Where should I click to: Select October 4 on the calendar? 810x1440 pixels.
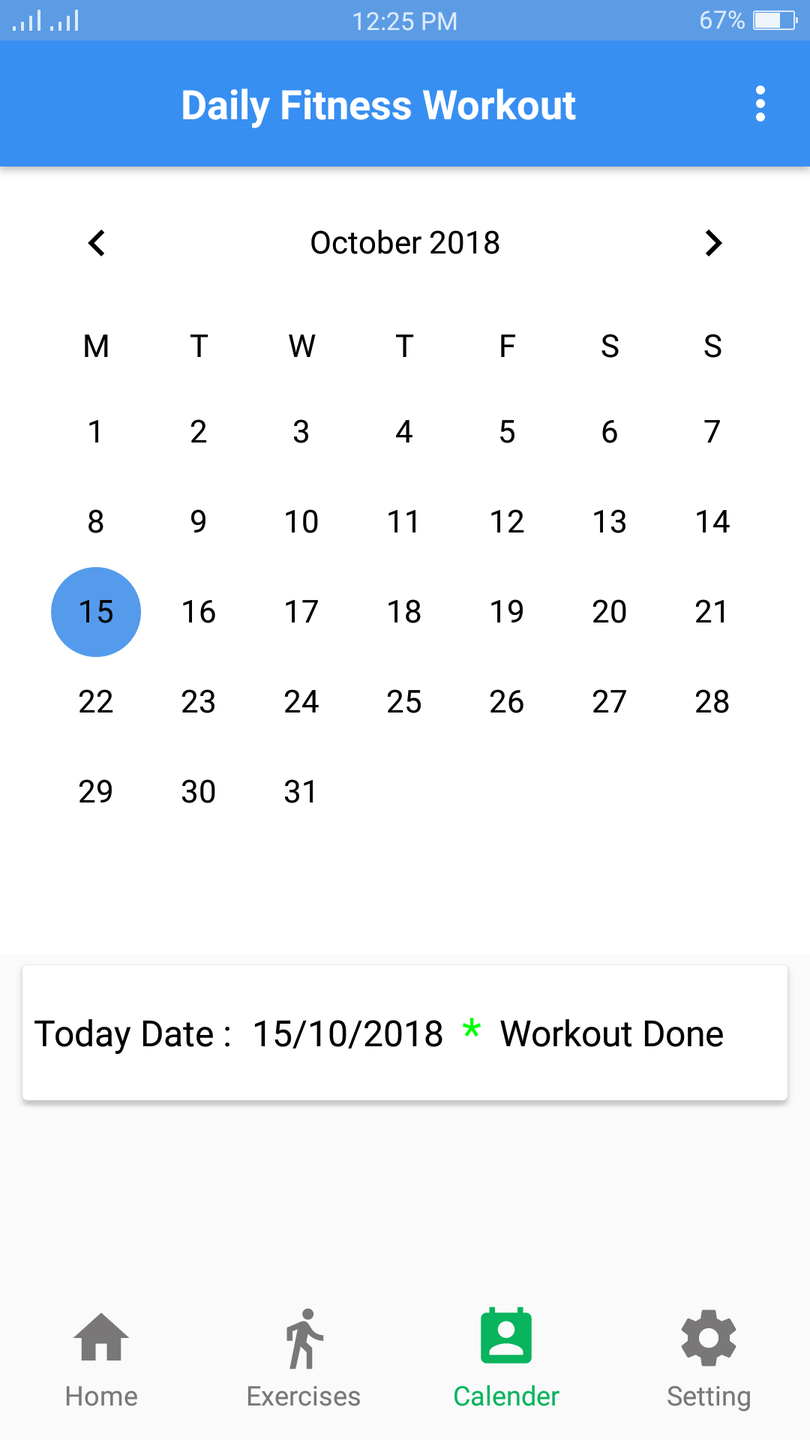404,432
